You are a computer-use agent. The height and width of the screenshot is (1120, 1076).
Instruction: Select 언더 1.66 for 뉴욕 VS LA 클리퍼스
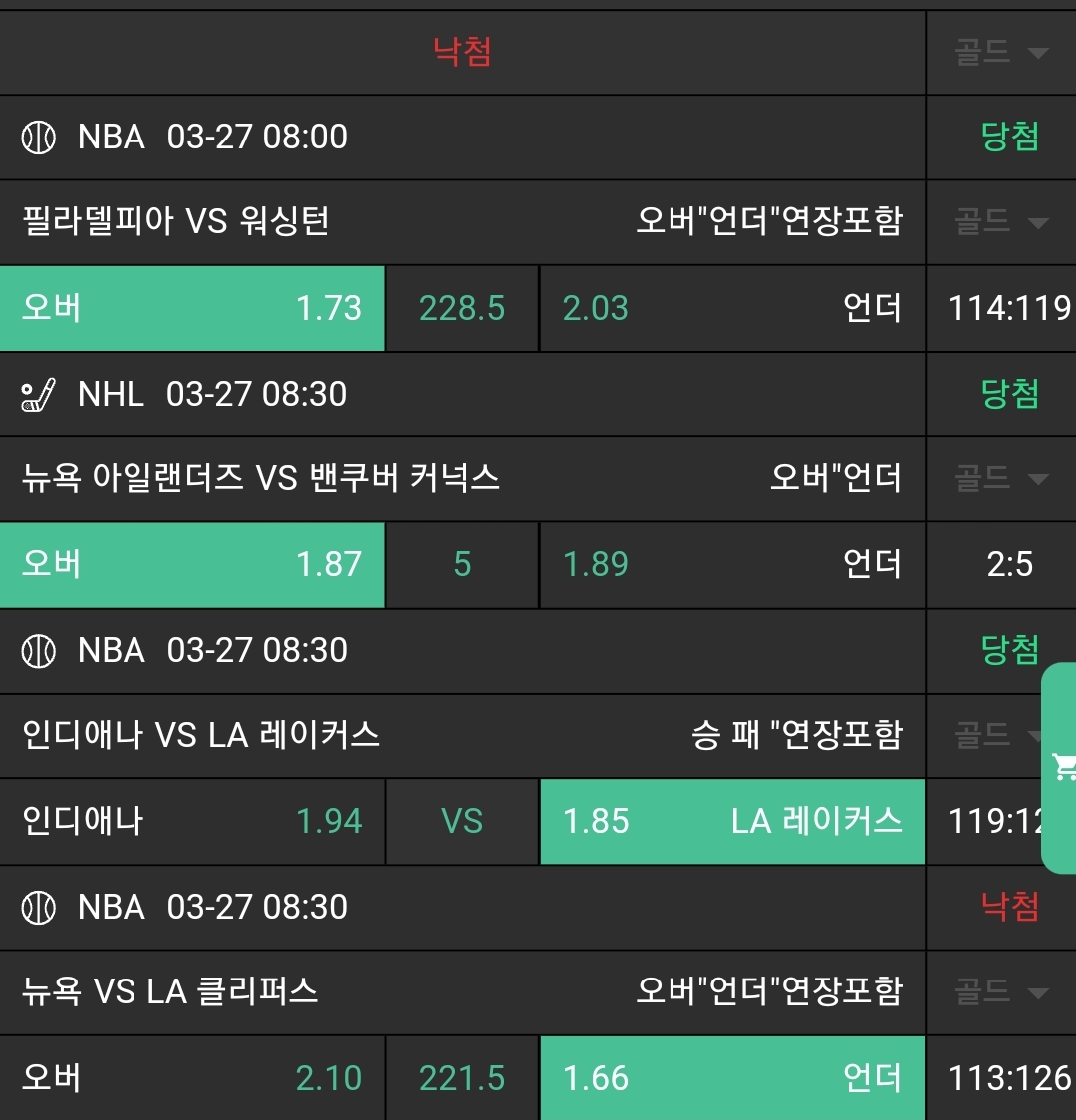tap(731, 1078)
